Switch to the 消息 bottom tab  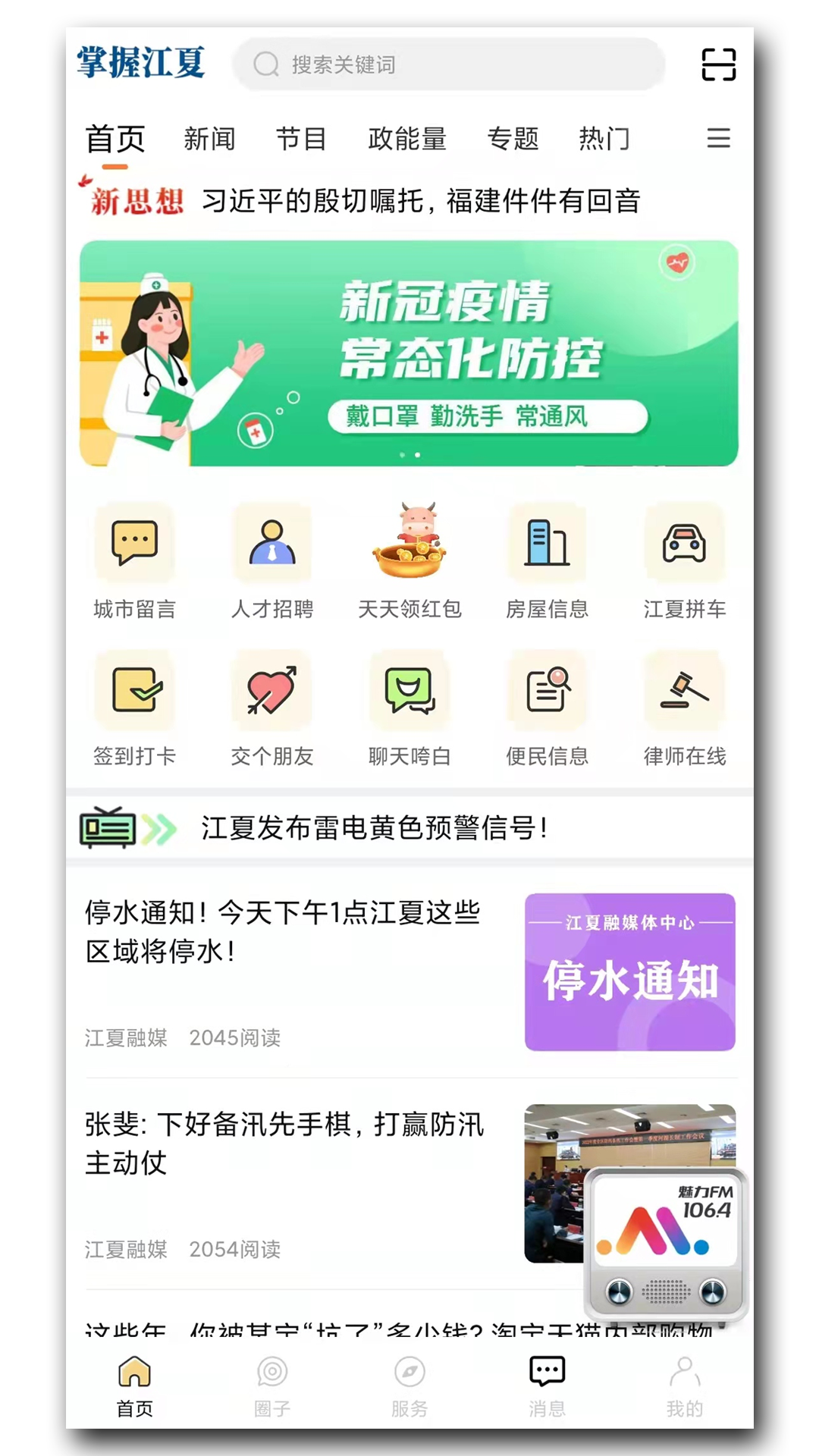(x=547, y=1386)
